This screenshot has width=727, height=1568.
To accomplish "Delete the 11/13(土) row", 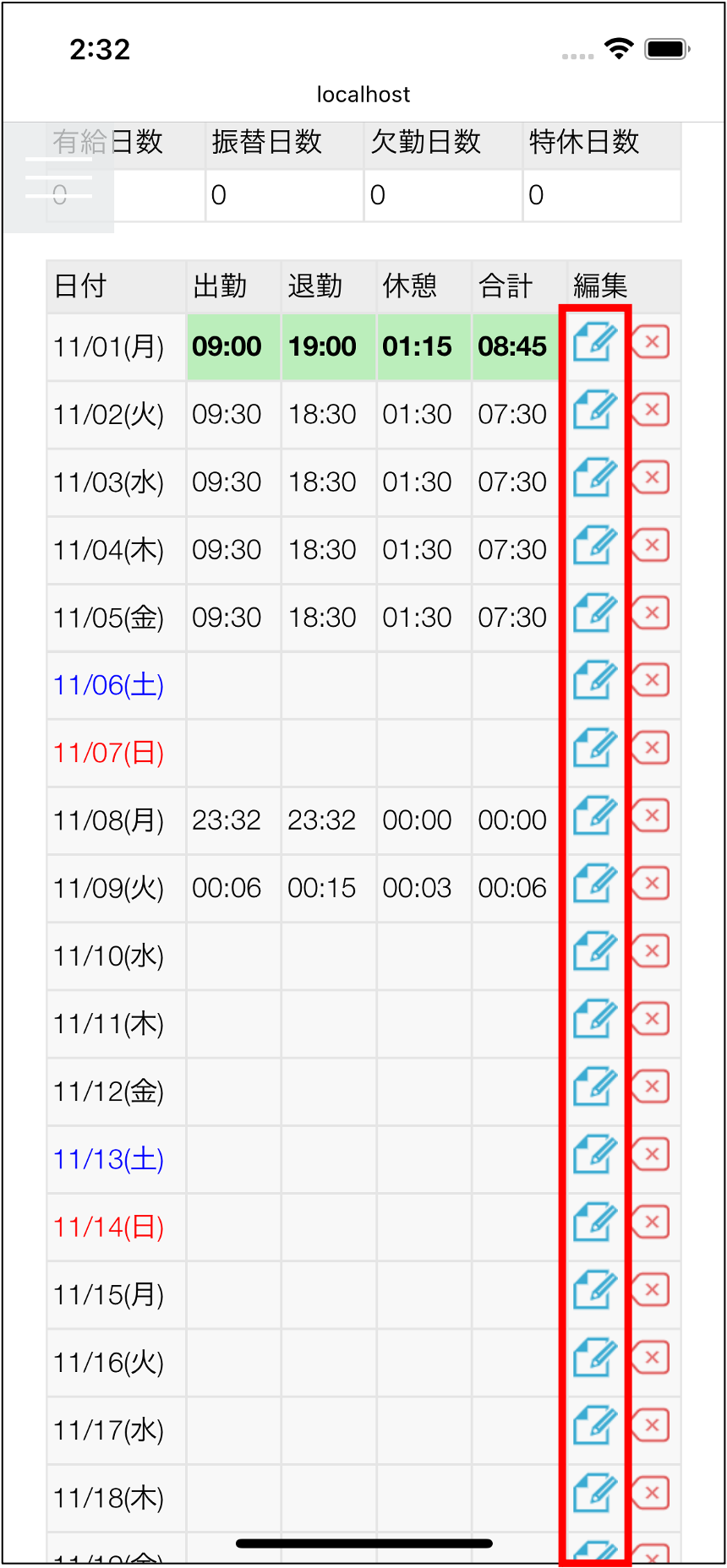I will point(651,1154).
